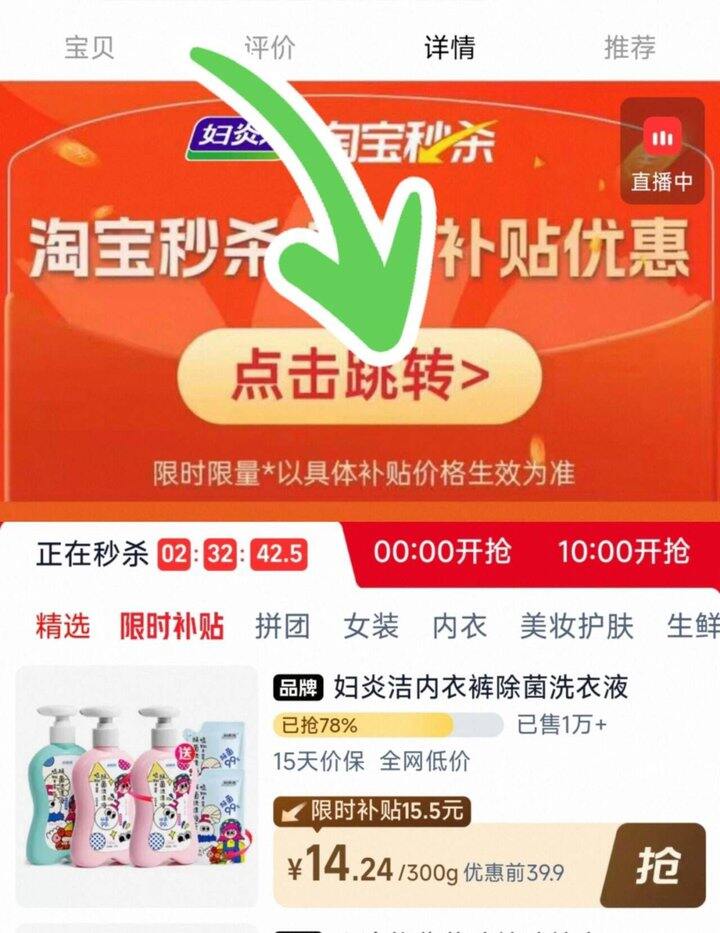Switch to the 评价 tab

tap(269, 47)
